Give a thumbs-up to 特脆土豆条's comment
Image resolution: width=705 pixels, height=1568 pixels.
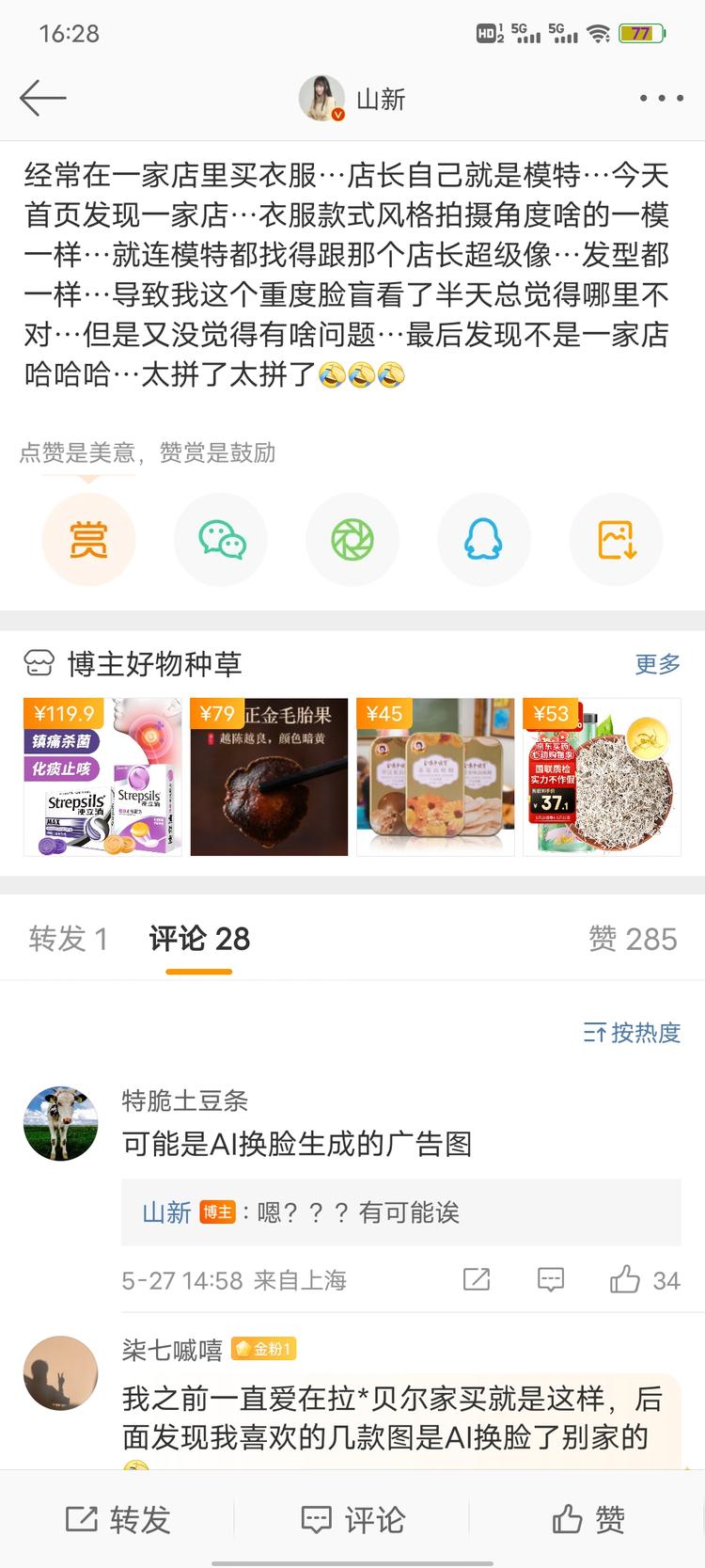pos(623,1279)
